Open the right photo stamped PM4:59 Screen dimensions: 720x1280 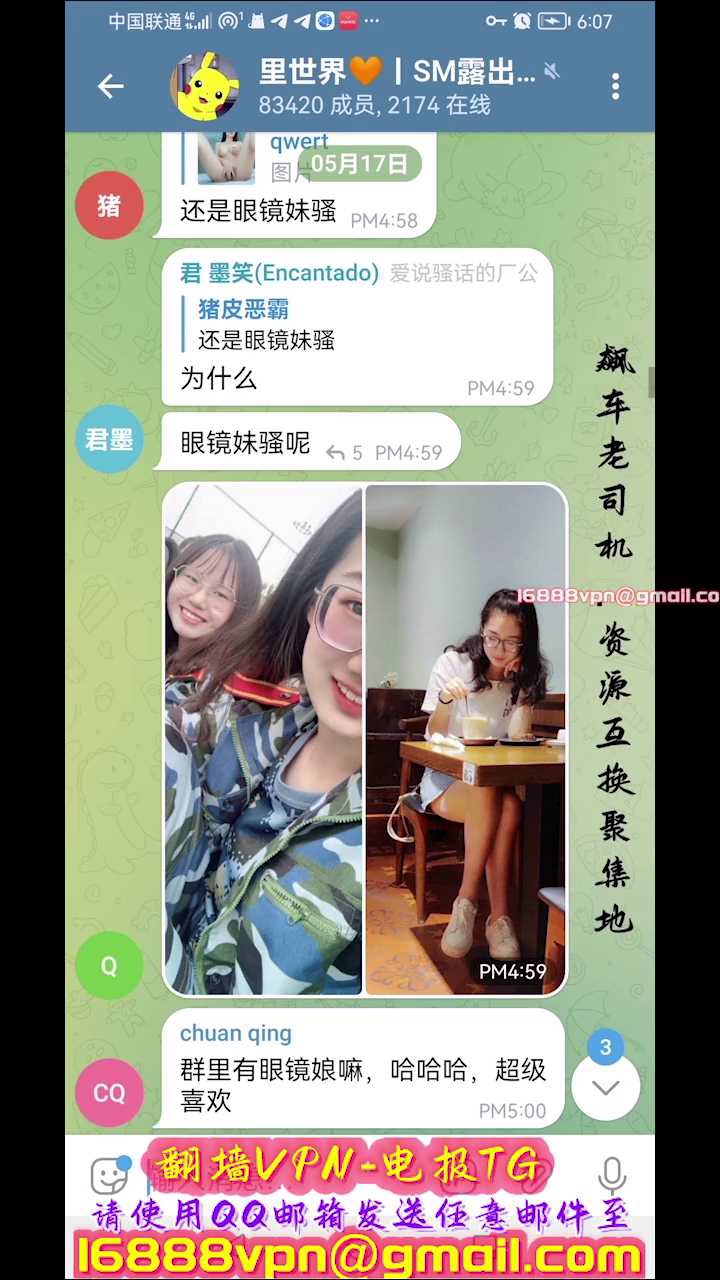coord(465,740)
